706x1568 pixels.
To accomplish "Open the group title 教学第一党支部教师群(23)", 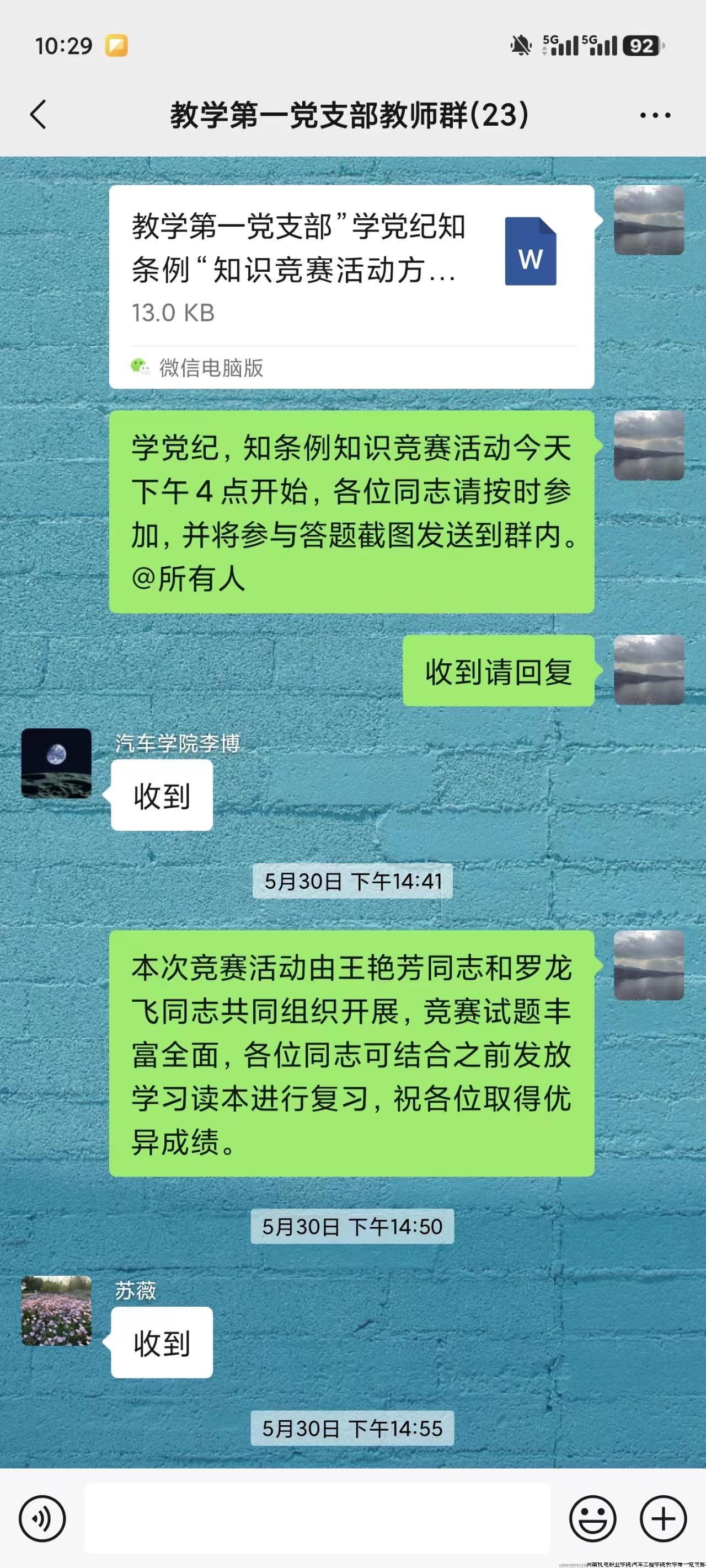I will [x=350, y=115].
